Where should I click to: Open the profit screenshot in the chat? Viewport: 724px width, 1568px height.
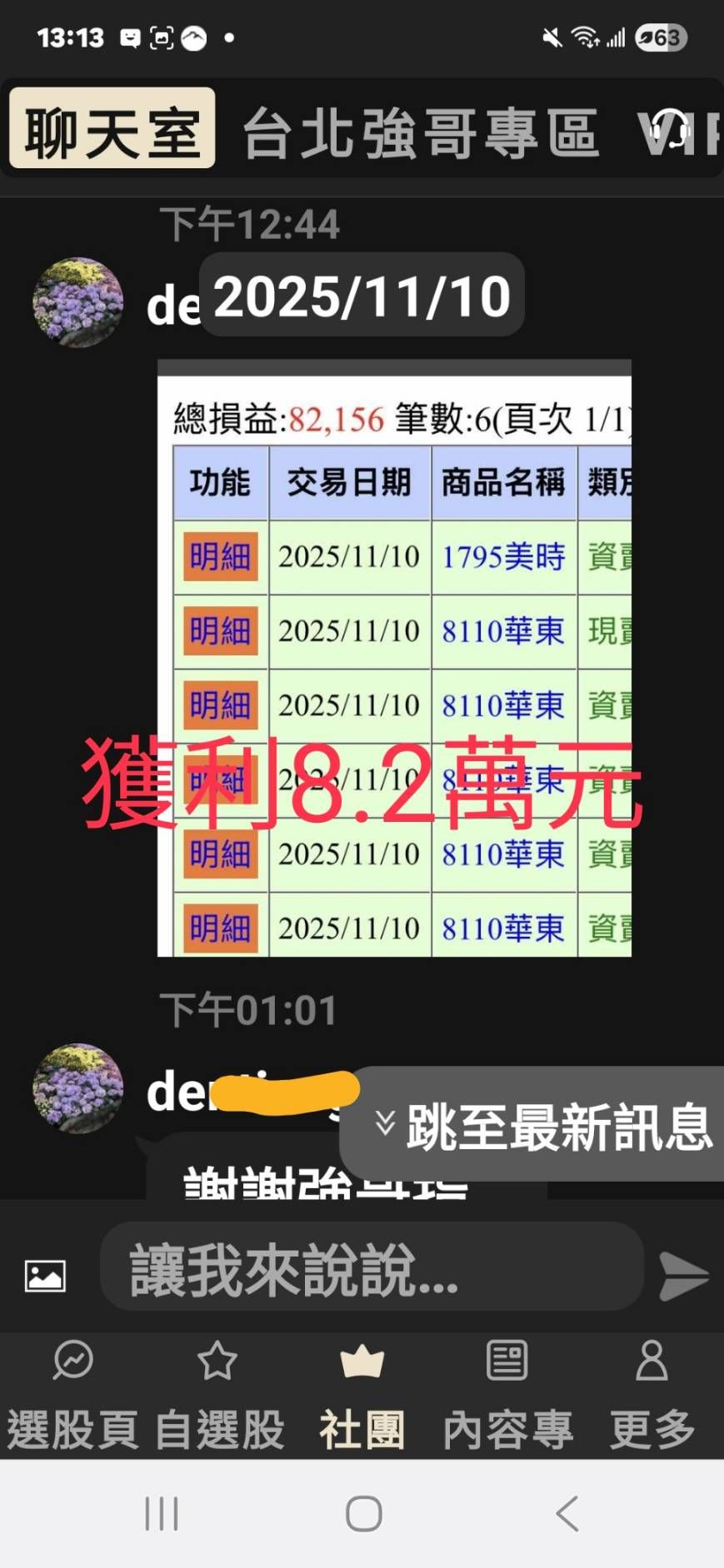394,658
